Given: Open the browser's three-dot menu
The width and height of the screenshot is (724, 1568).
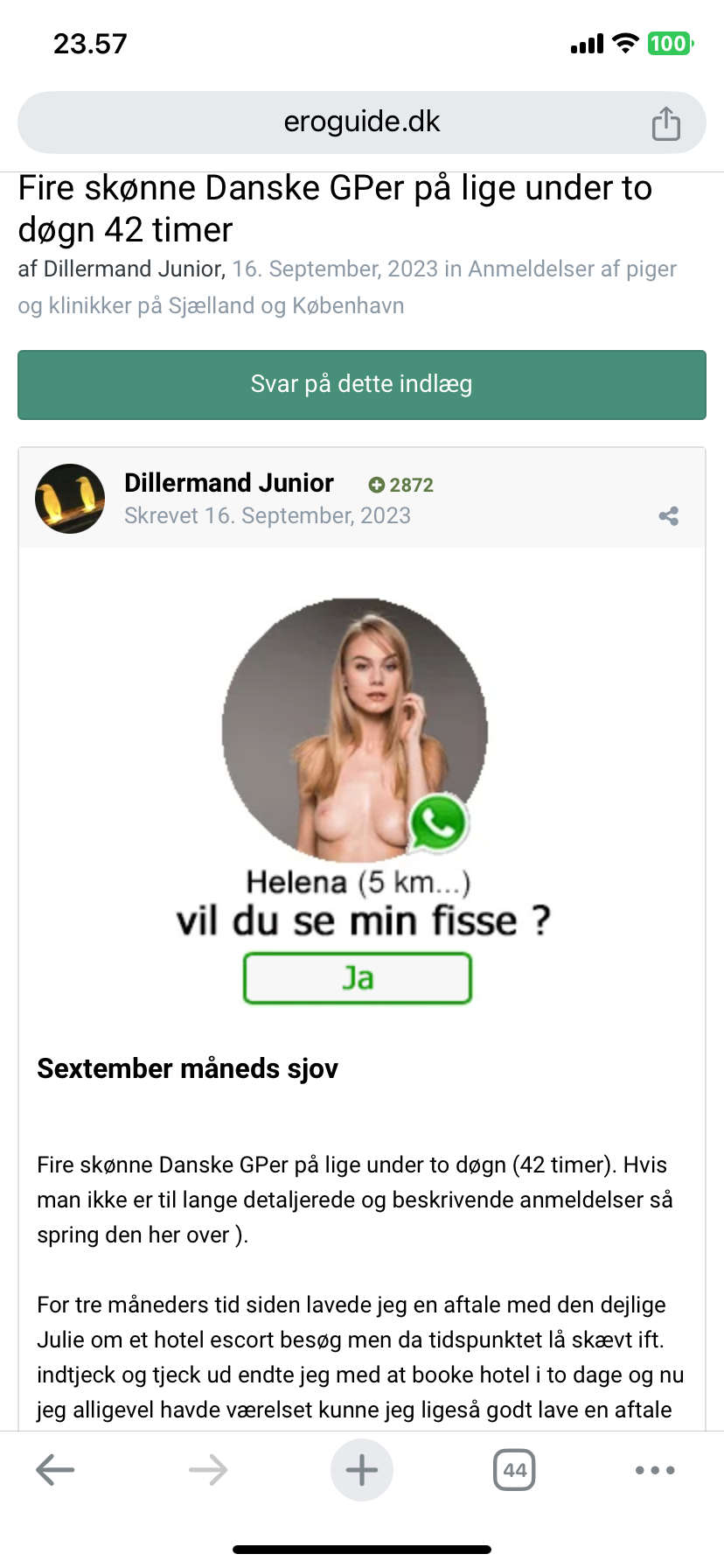Looking at the screenshot, I should tap(655, 1470).
